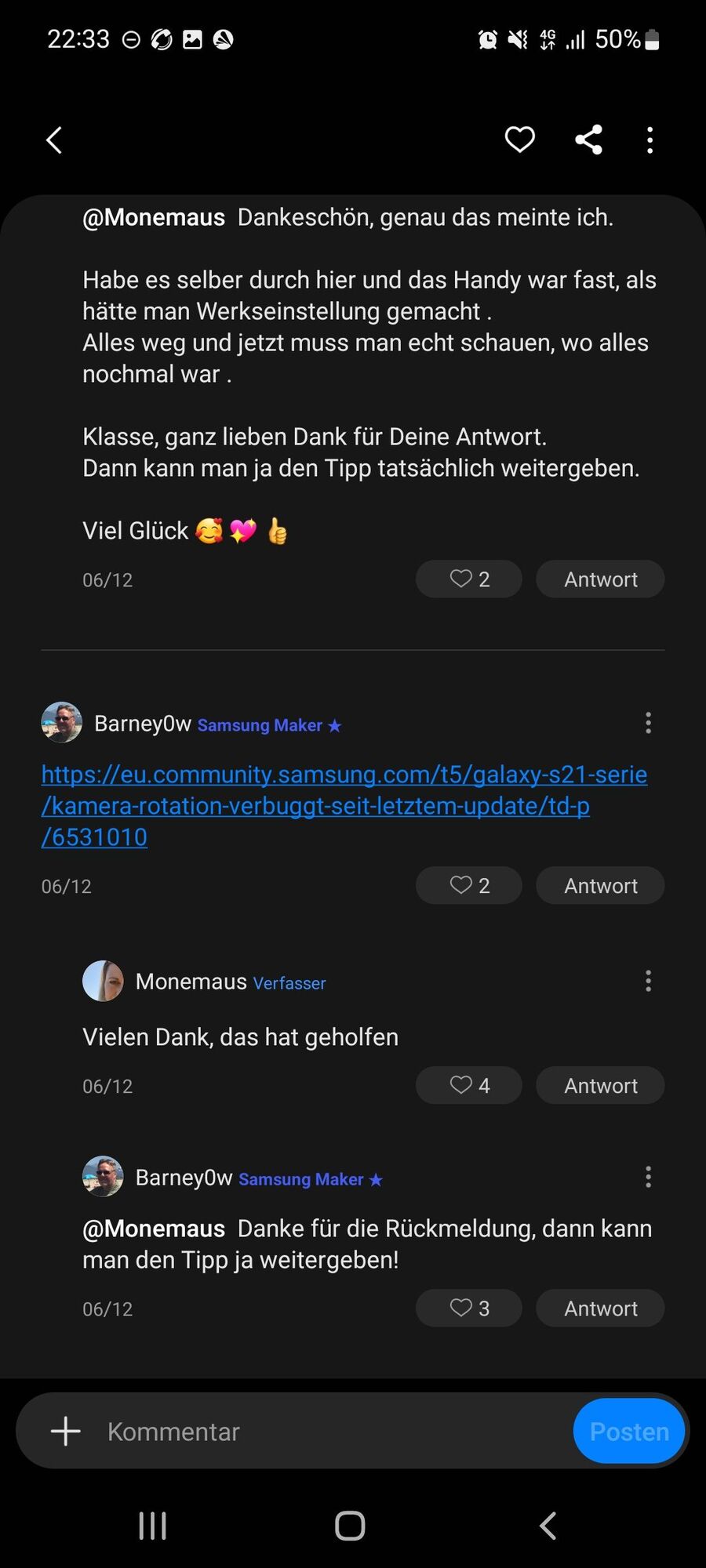Tap the plus icon next to Kommentar

click(65, 1431)
